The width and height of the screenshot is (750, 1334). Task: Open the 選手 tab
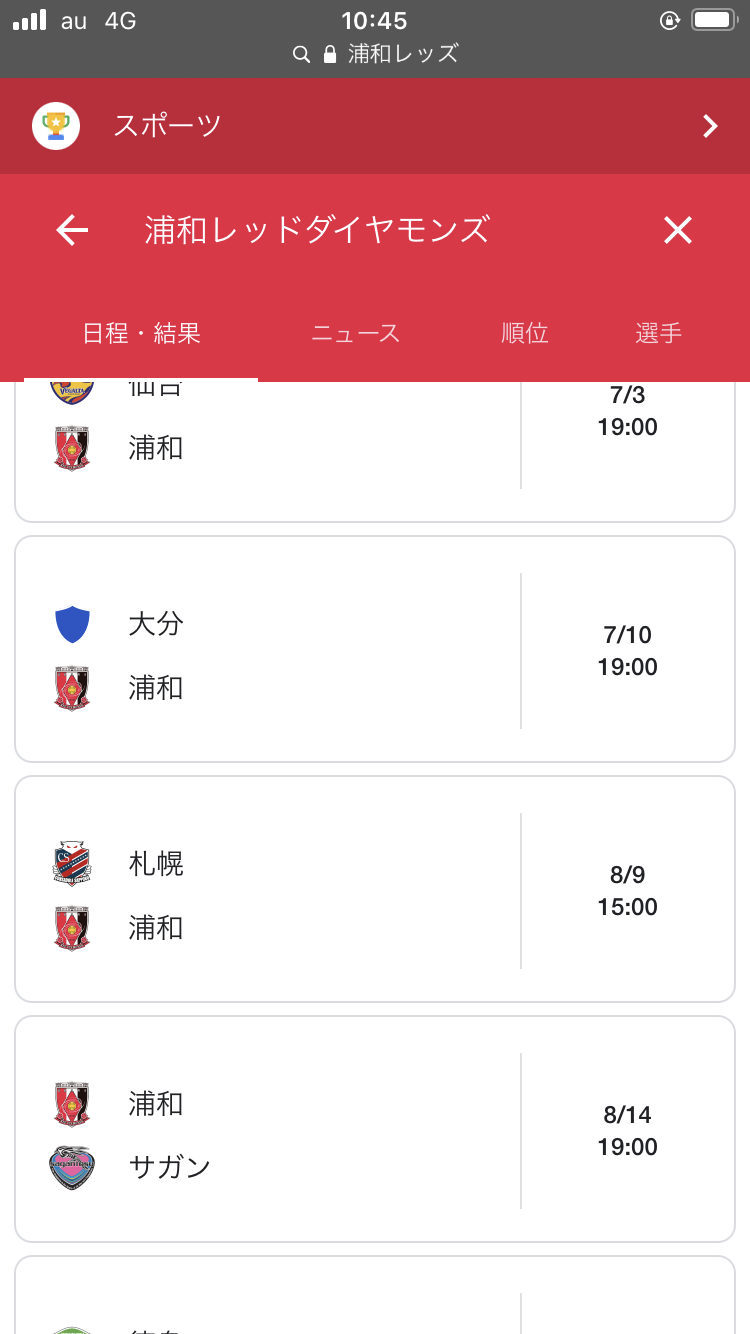point(658,333)
